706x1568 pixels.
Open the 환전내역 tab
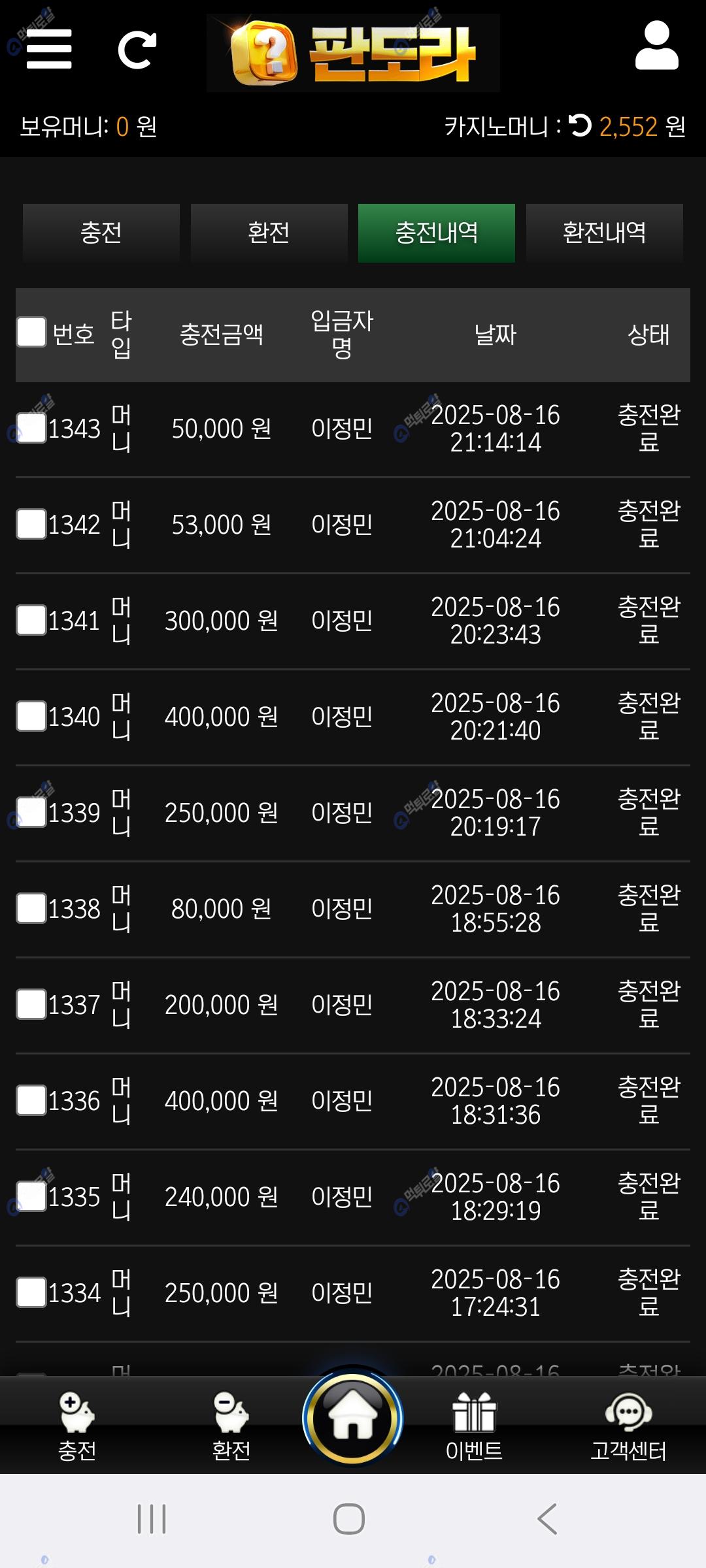click(x=605, y=233)
